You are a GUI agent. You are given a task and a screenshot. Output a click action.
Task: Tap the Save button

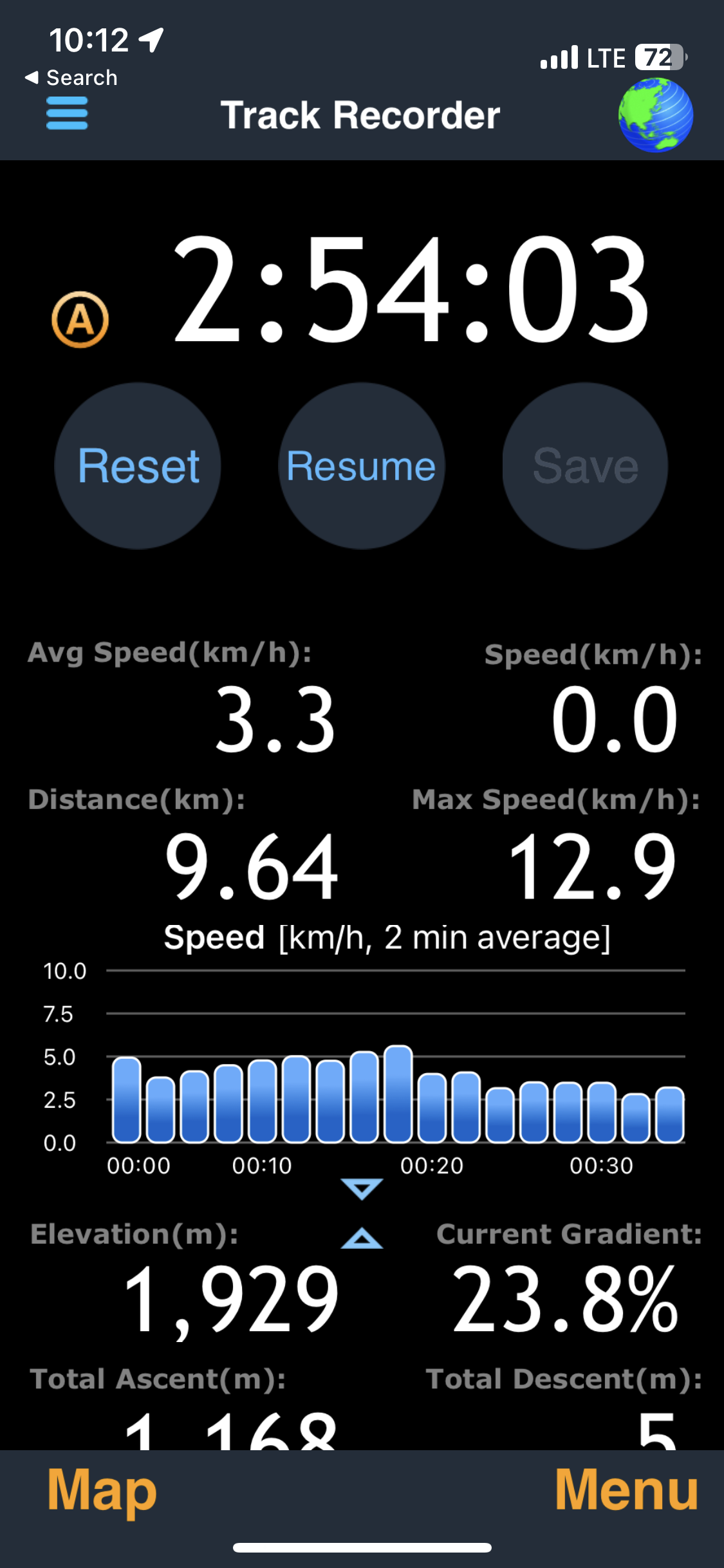point(585,466)
